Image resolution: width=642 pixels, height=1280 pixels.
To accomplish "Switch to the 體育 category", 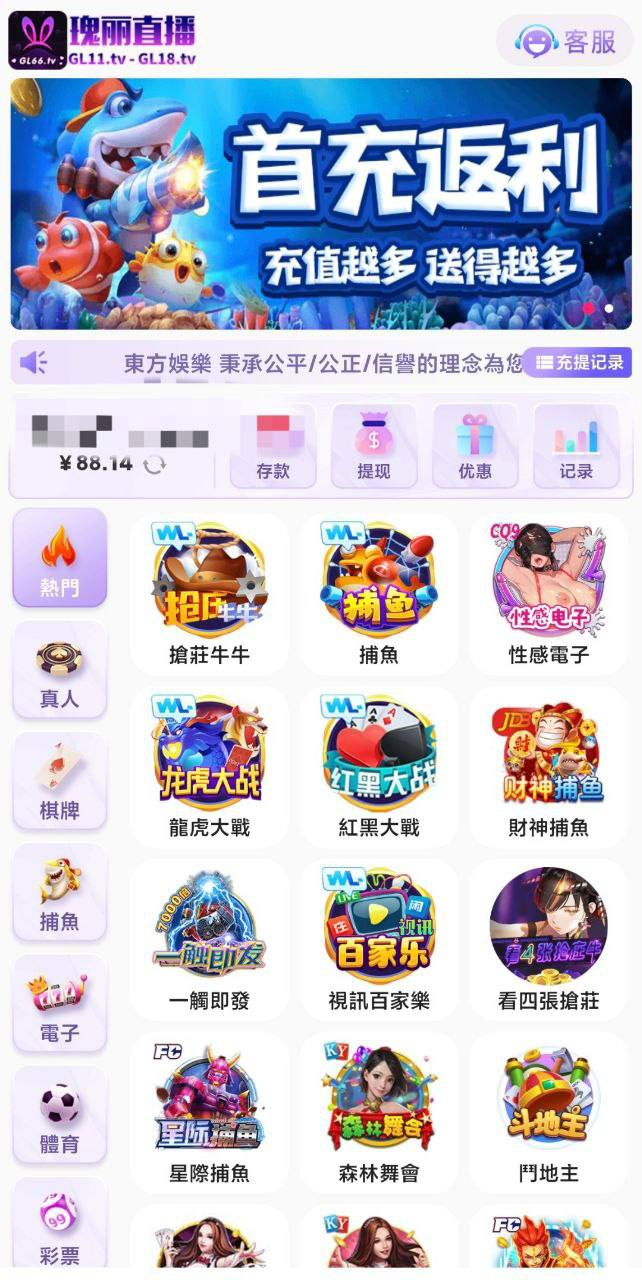I will [59, 1114].
